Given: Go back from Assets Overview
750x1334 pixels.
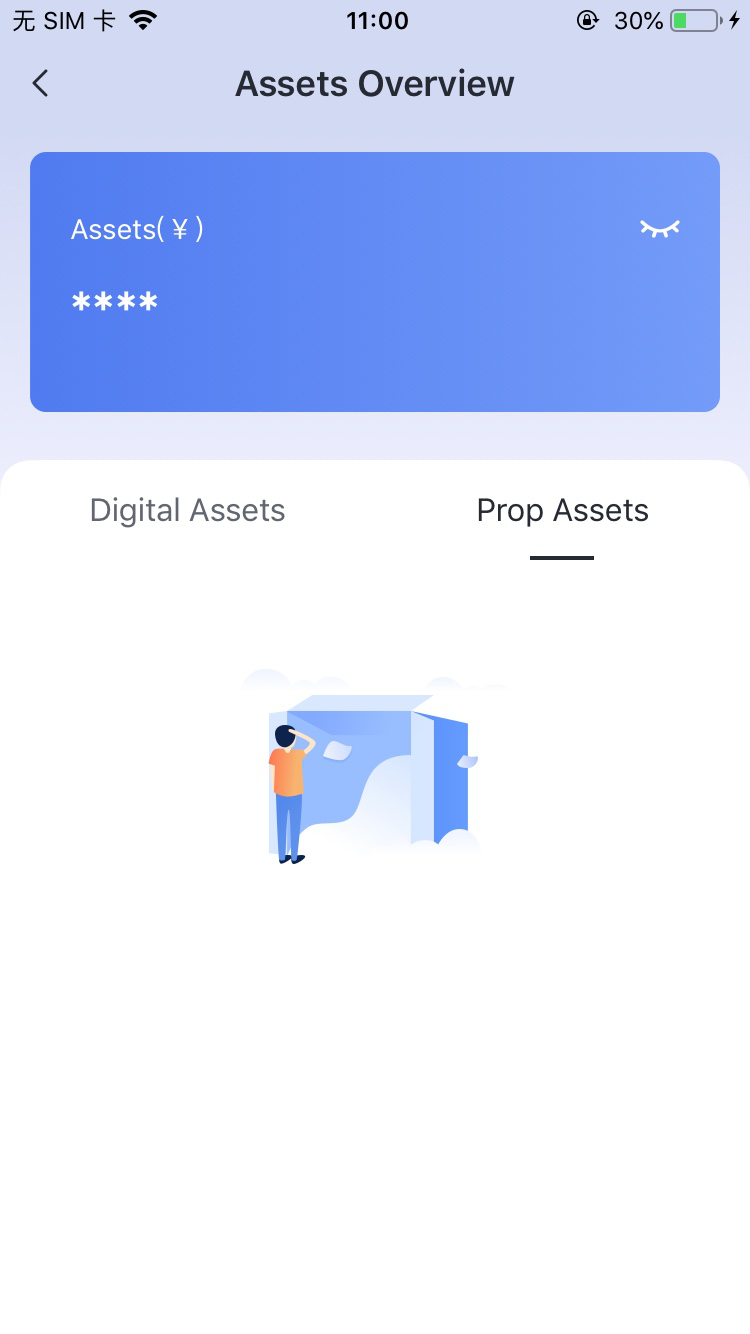Looking at the screenshot, I should [x=40, y=83].
